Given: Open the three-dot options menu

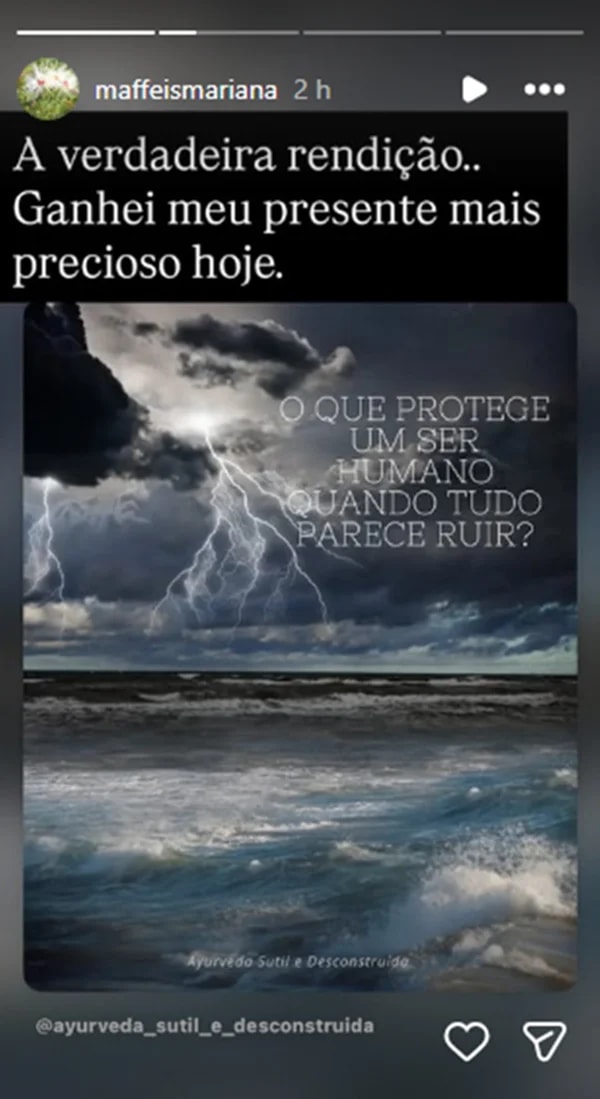Looking at the screenshot, I should pyautogui.click(x=545, y=89).
